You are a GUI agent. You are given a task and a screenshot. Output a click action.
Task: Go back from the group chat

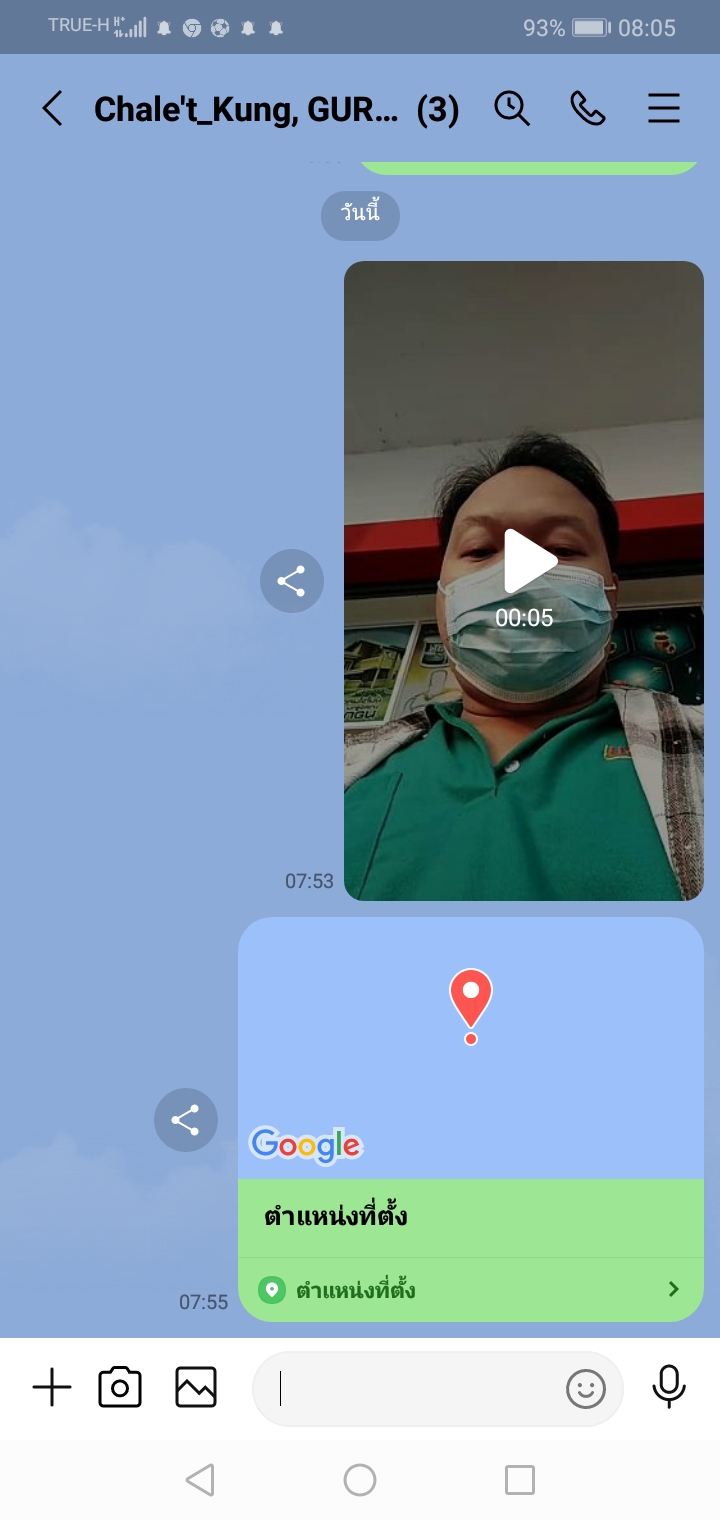click(x=52, y=109)
